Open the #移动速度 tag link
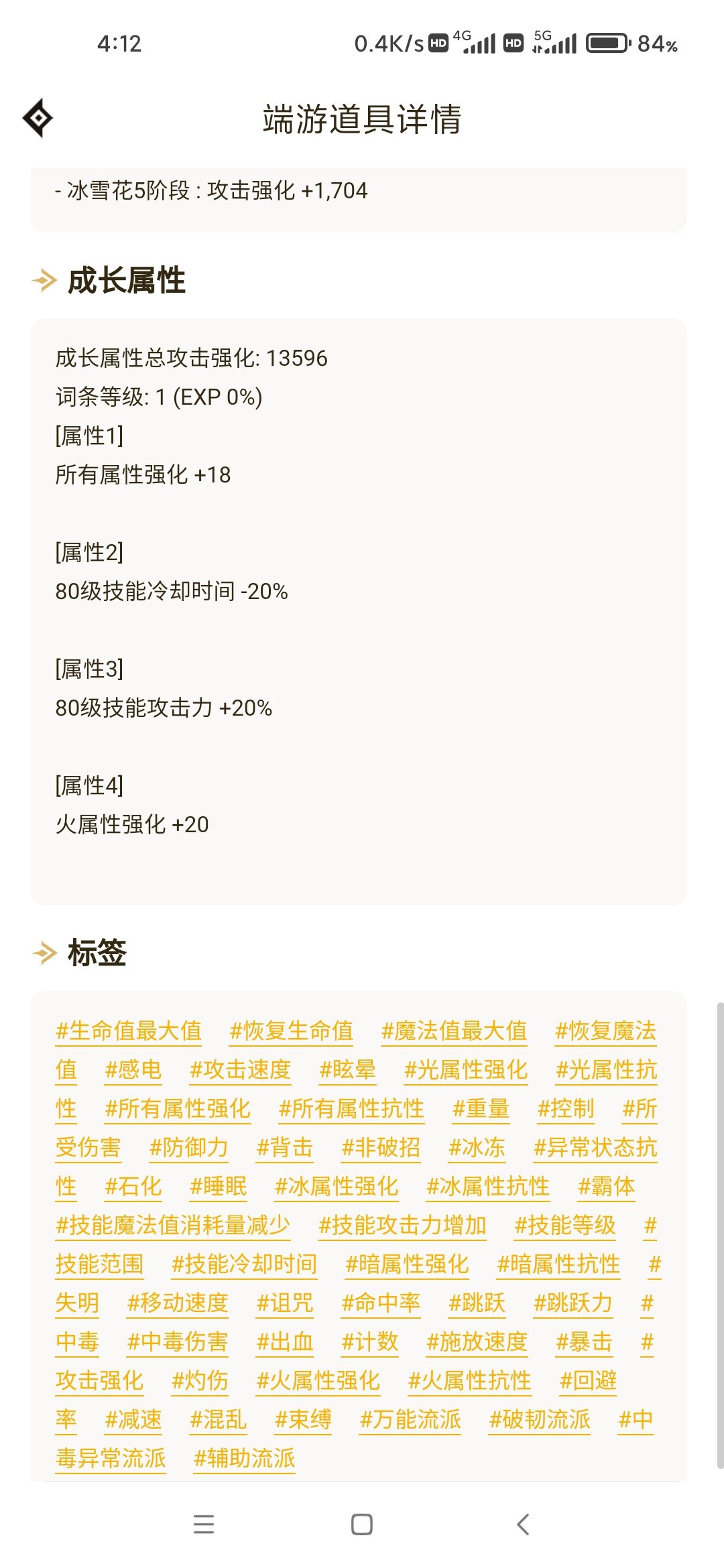 click(x=178, y=1303)
